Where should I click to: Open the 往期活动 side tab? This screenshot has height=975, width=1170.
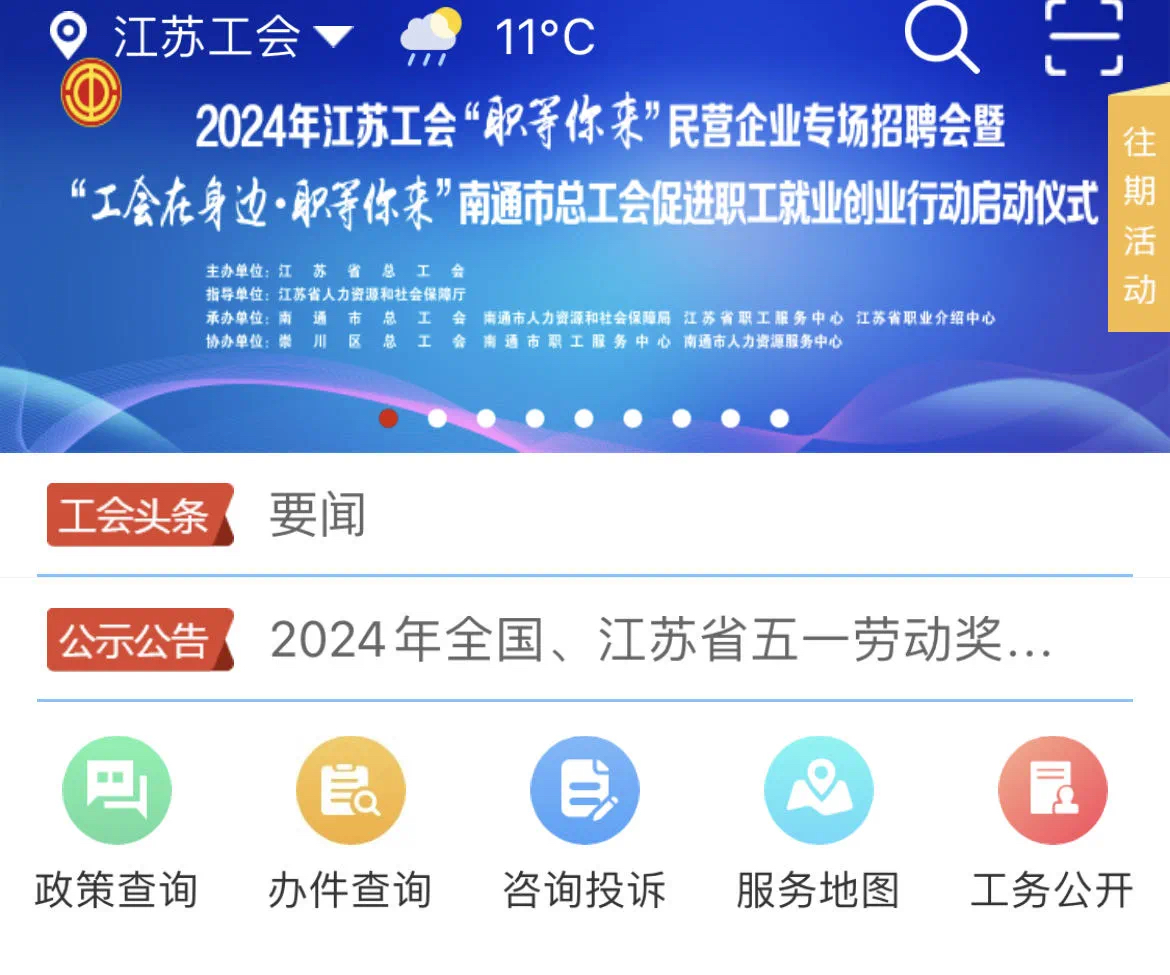(x=1139, y=214)
